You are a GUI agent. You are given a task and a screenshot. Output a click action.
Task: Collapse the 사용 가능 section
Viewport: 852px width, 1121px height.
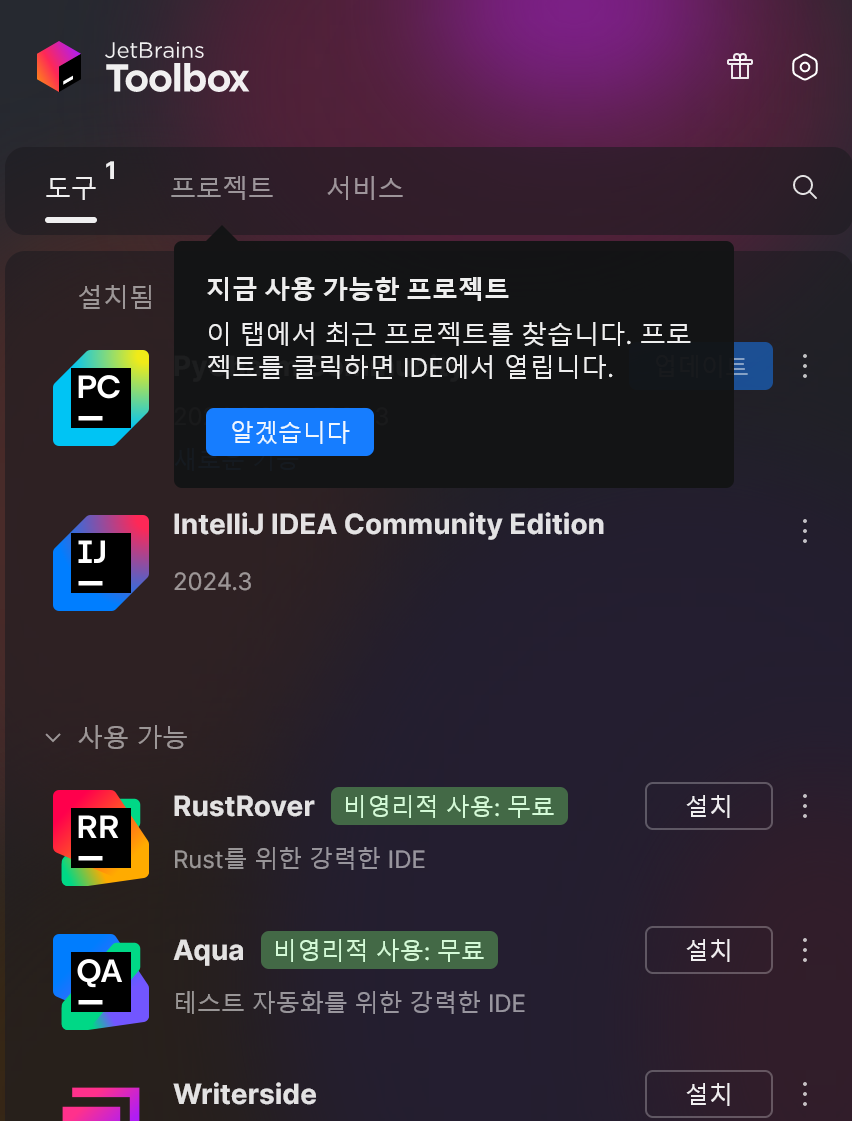pos(53,738)
